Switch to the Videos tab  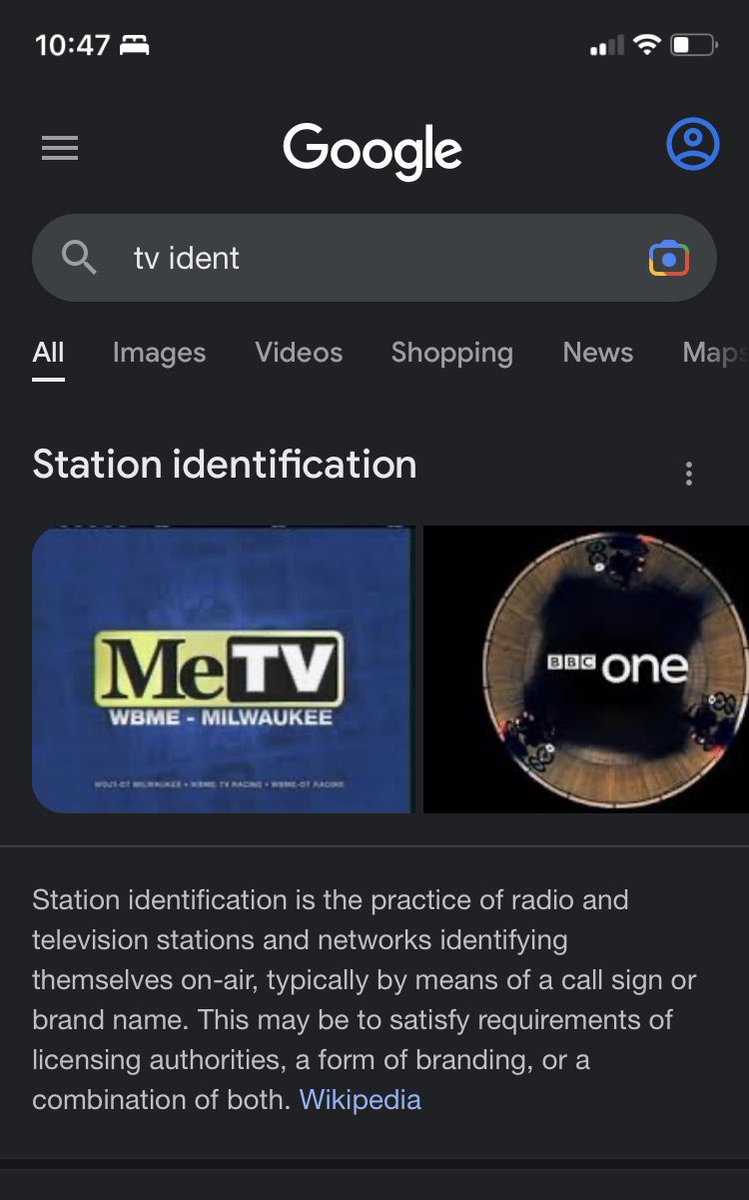coord(298,352)
